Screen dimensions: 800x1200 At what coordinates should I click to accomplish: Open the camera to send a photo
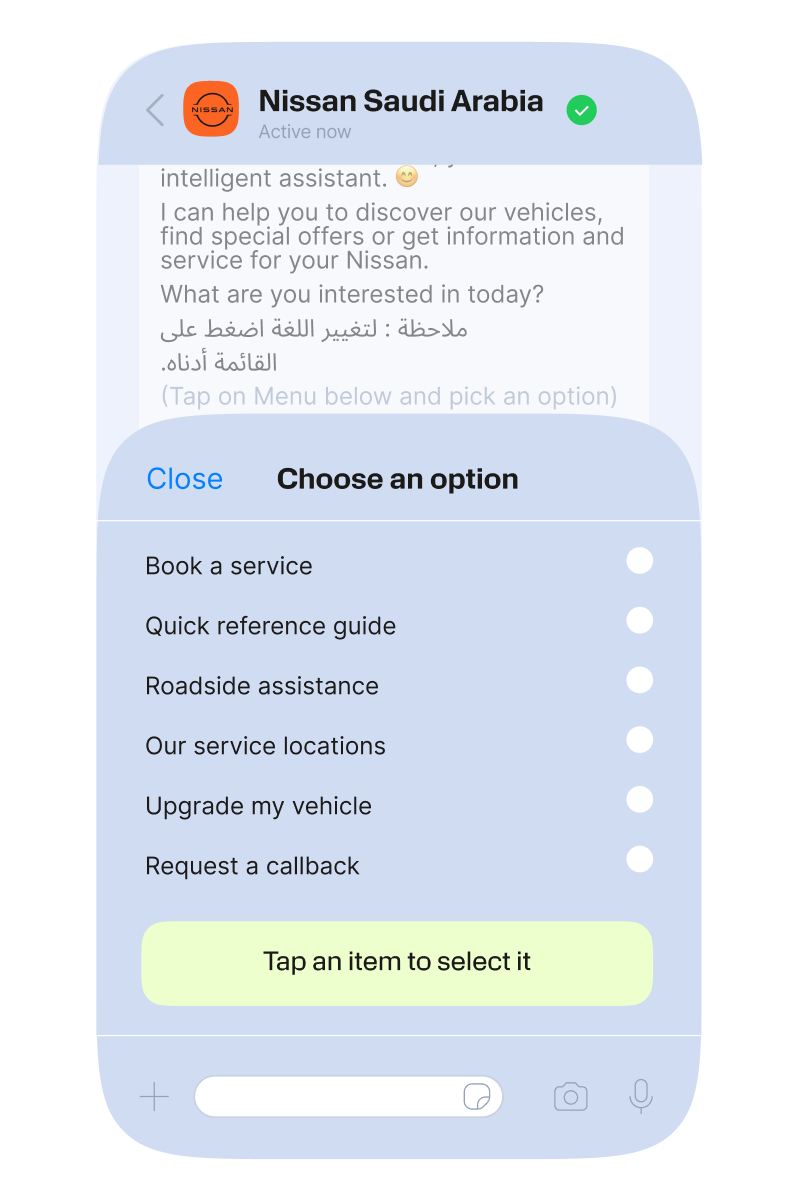pos(569,1096)
